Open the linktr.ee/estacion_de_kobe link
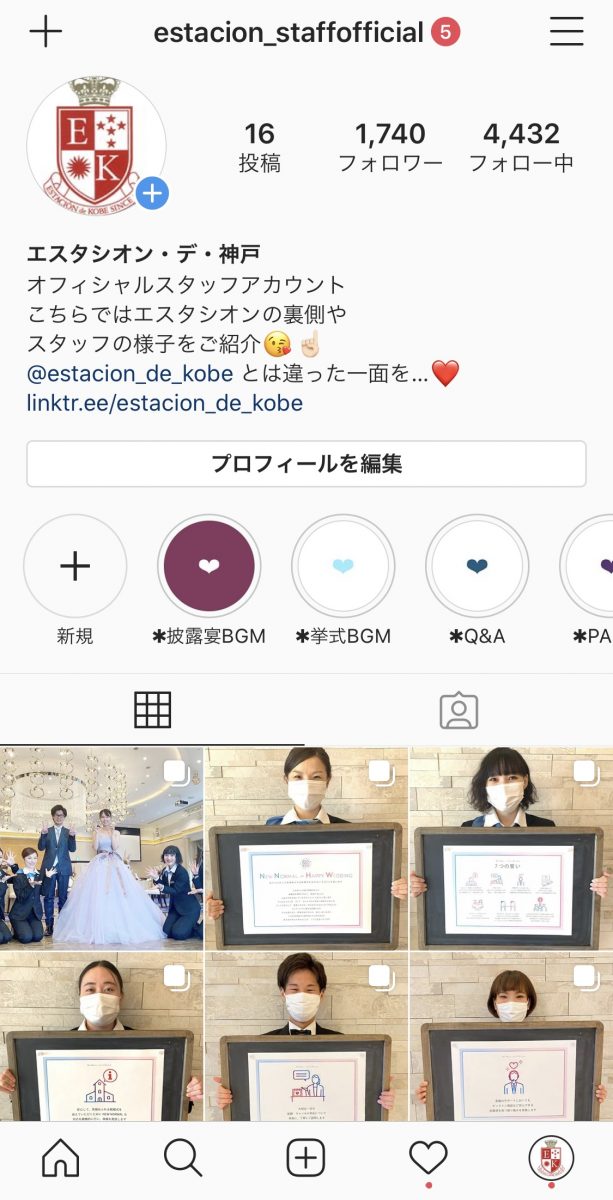Image resolution: width=613 pixels, height=1200 pixels. click(165, 404)
